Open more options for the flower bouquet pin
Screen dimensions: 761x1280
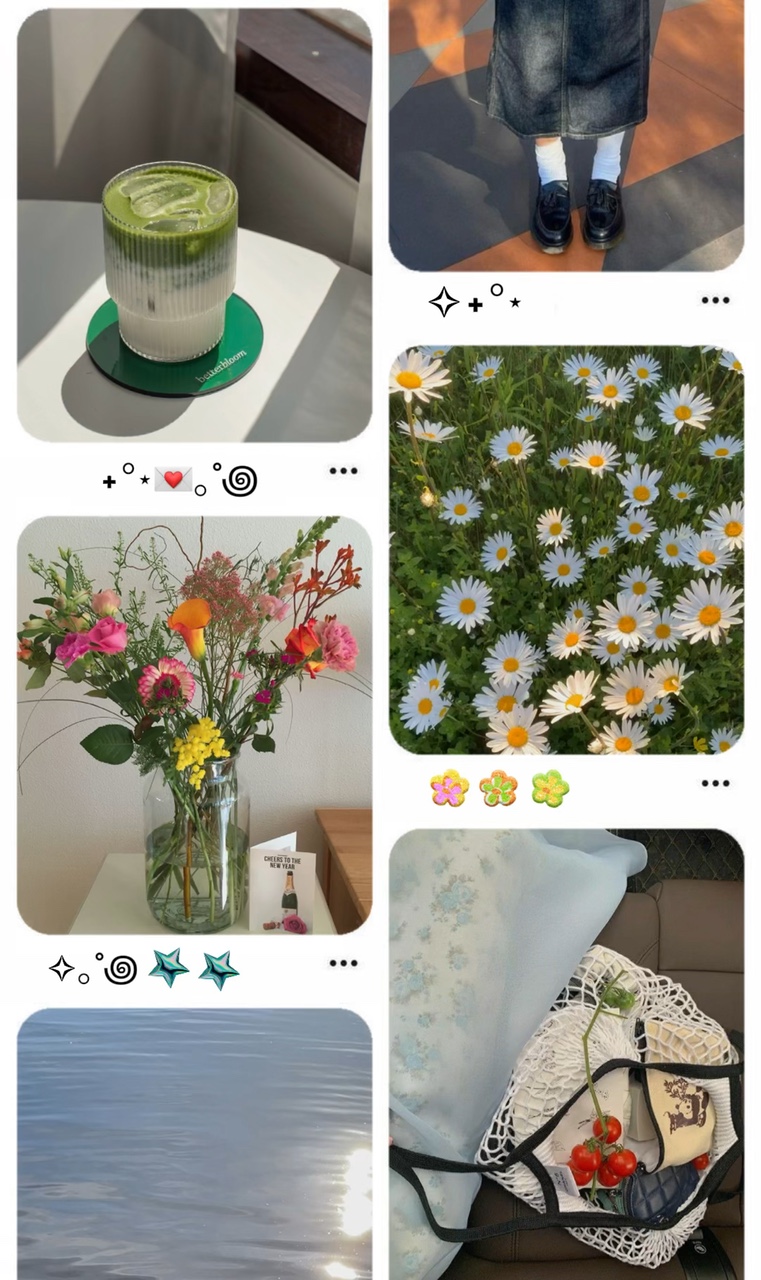(x=343, y=963)
